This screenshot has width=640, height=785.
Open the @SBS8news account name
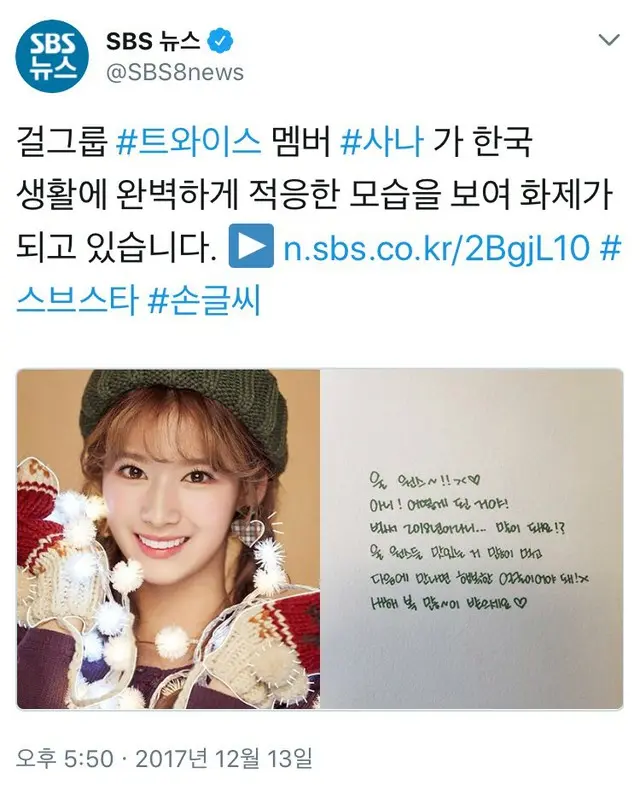175,73
